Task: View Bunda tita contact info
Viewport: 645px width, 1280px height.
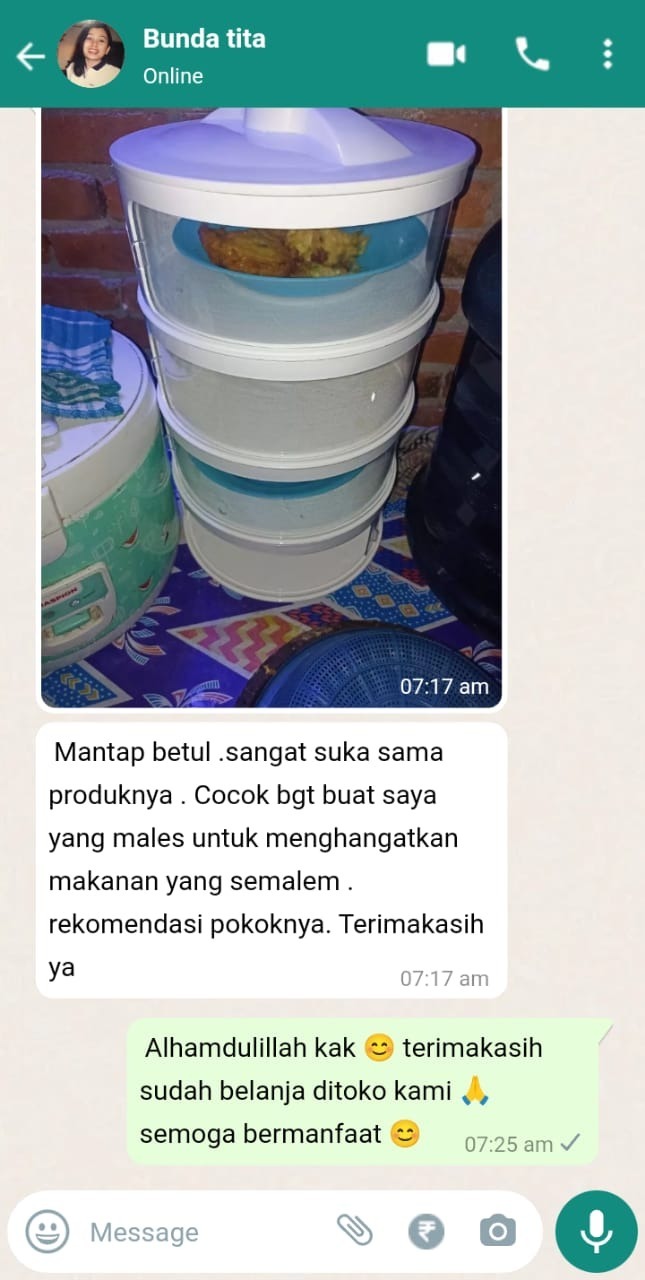Action: pyautogui.click(x=204, y=54)
